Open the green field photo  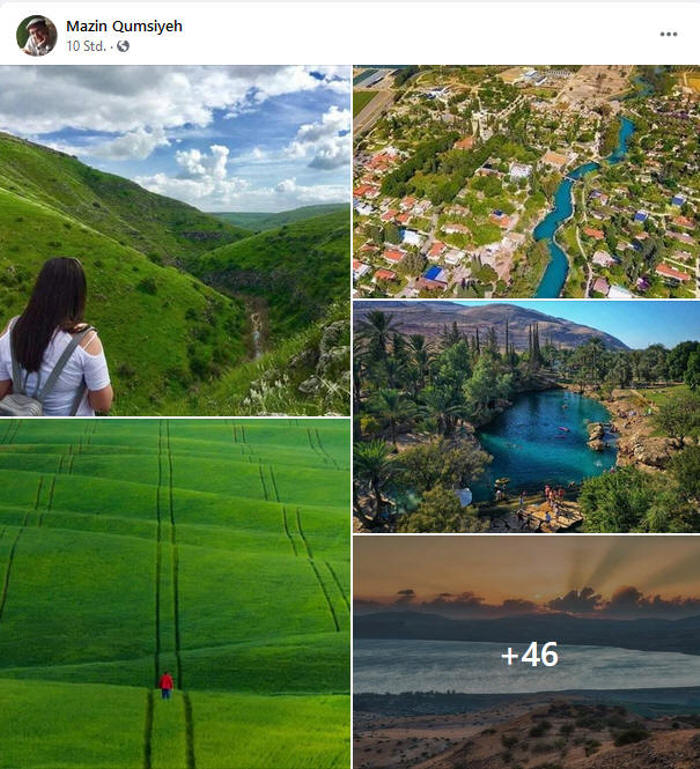pos(175,593)
